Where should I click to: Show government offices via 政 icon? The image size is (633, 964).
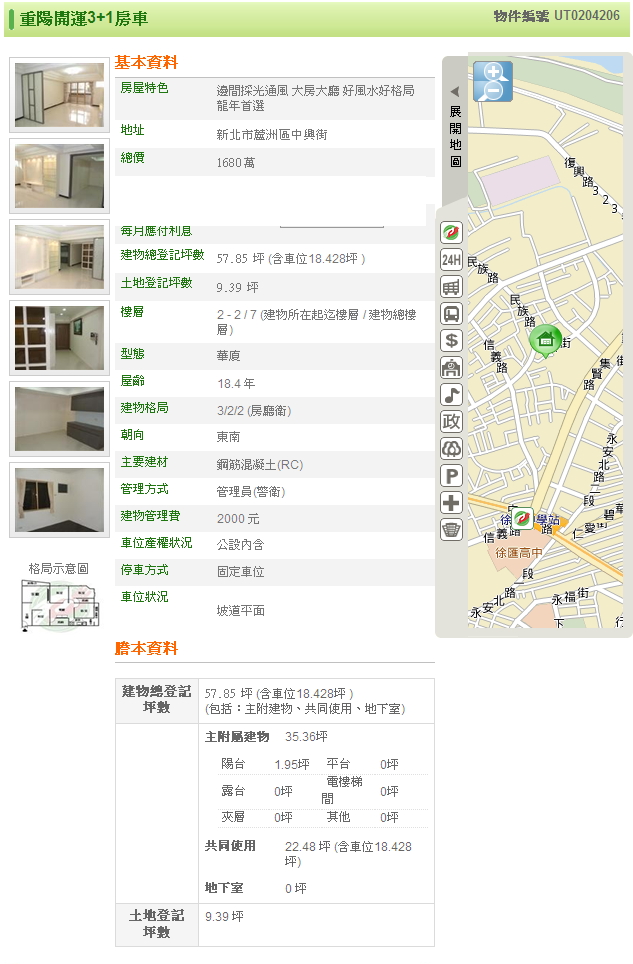tap(451, 421)
